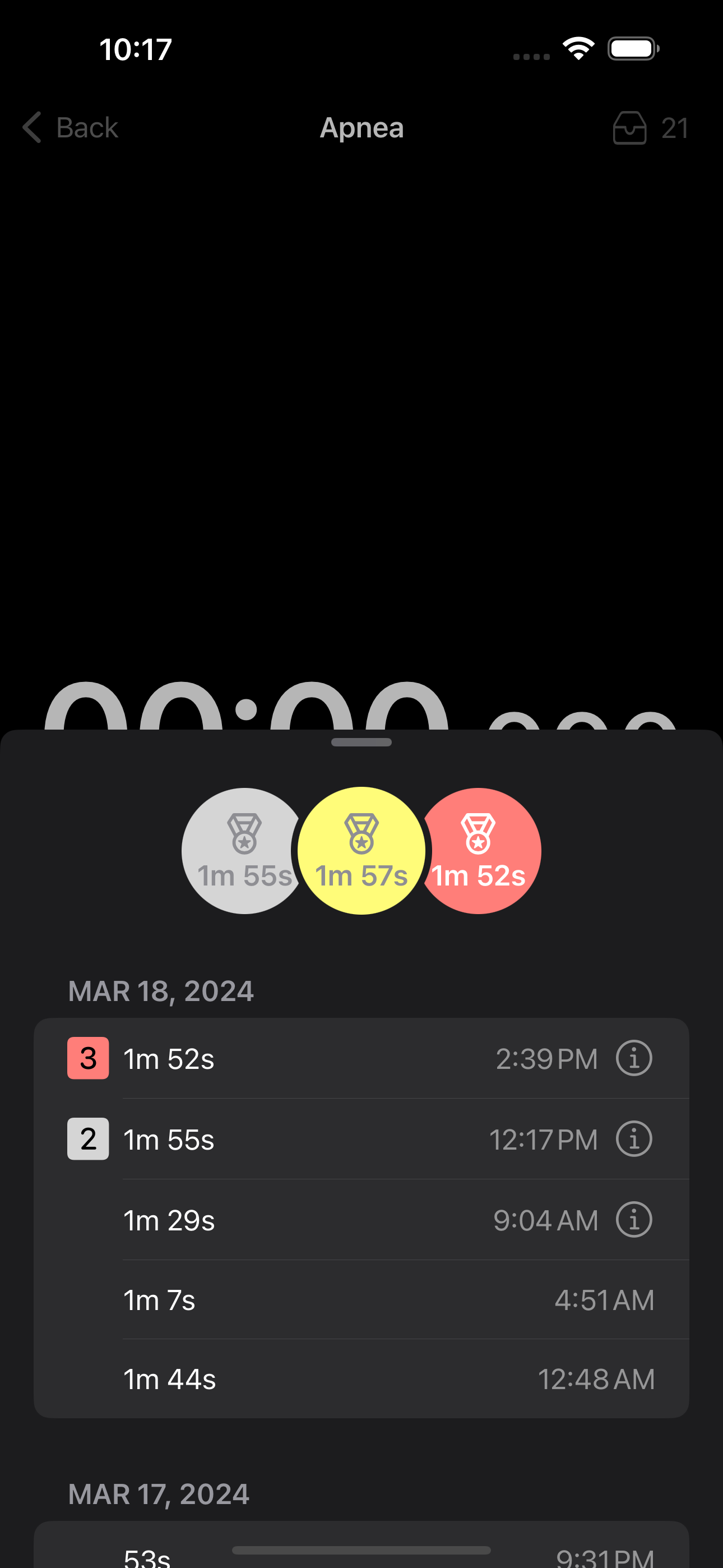The height and width of the screenshot is (1568, 723).
Task: Show info for the 12:17 PM record
Action: coord(633,1139)
